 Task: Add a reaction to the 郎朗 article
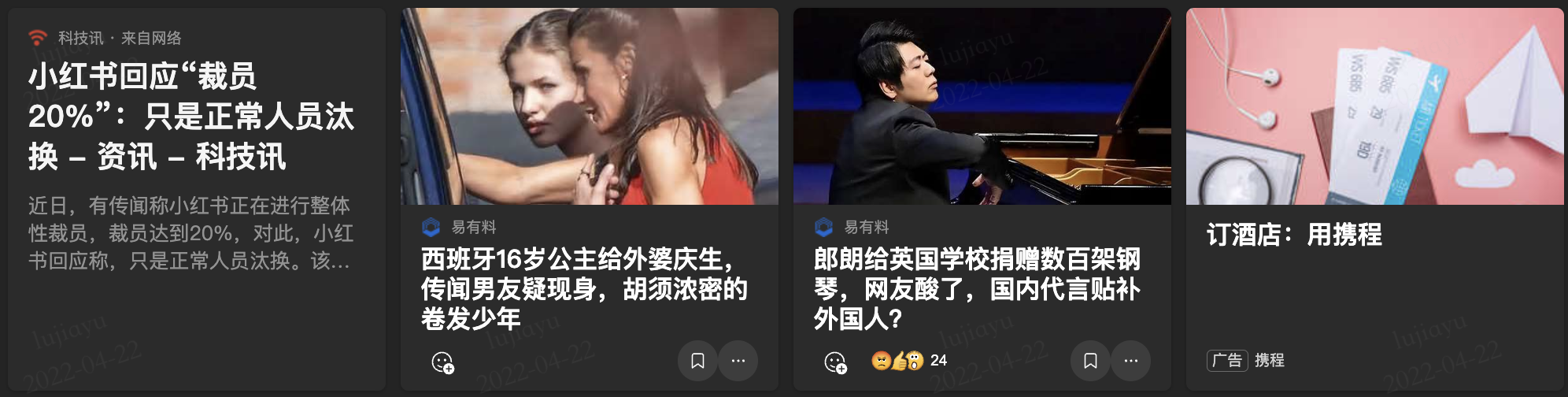pyautogui.click(x=835, y=362)
